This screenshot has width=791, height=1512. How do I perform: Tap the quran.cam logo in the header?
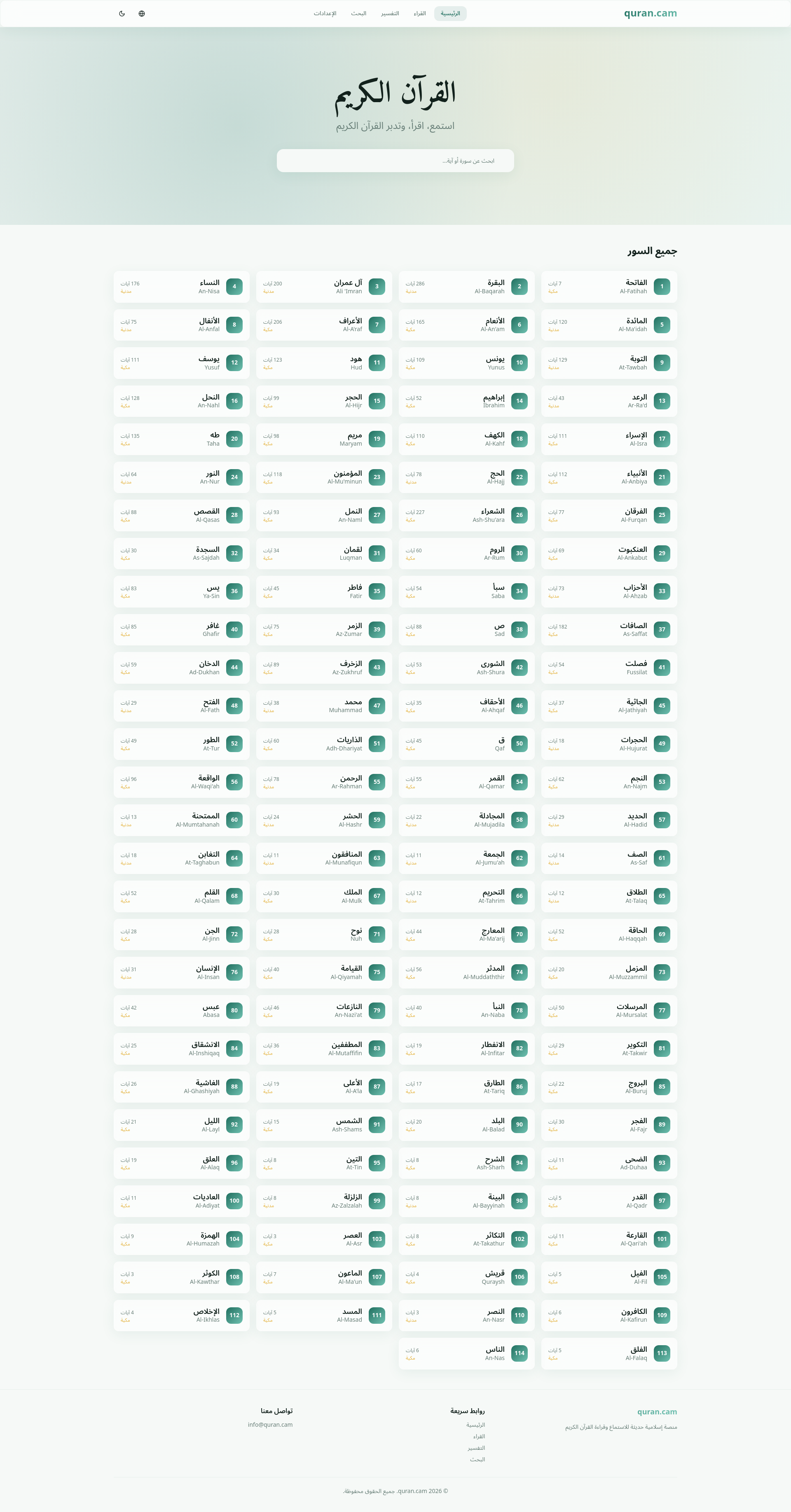650,14
